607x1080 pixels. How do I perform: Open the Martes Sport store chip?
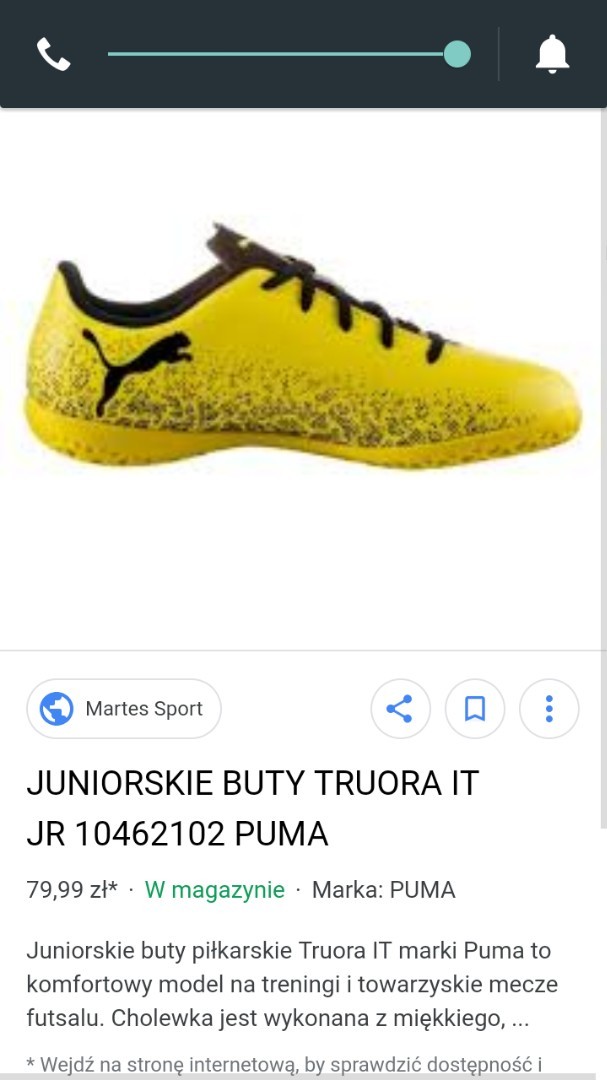(124, 709)
